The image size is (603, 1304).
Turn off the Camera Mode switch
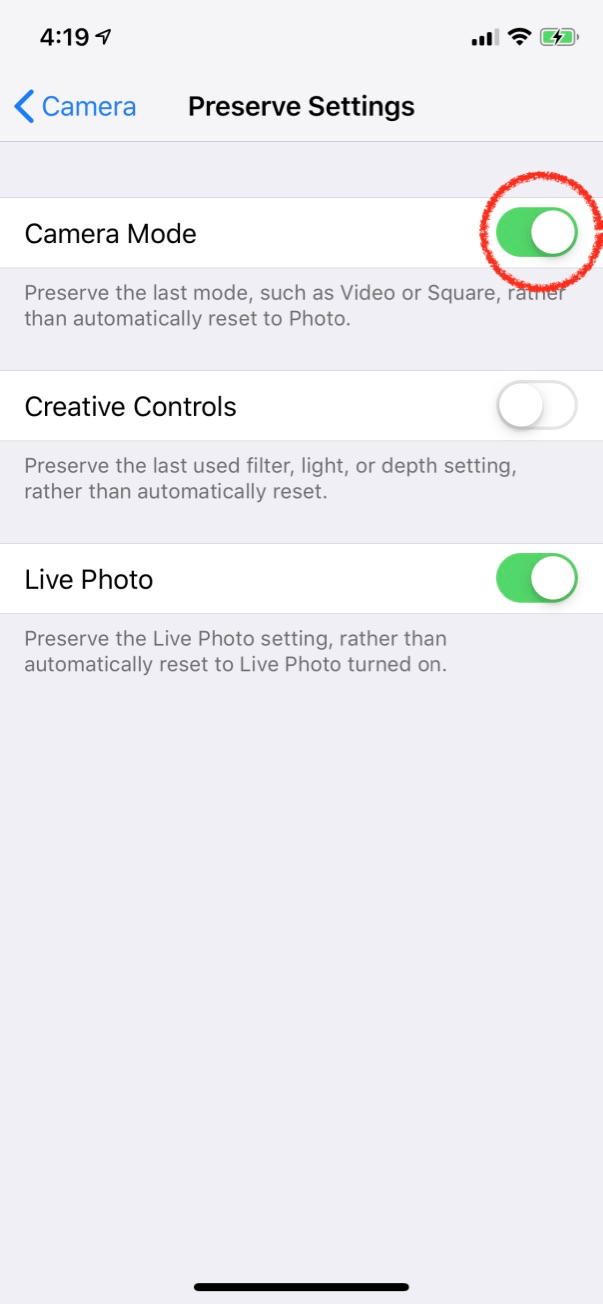pos(537,233)
